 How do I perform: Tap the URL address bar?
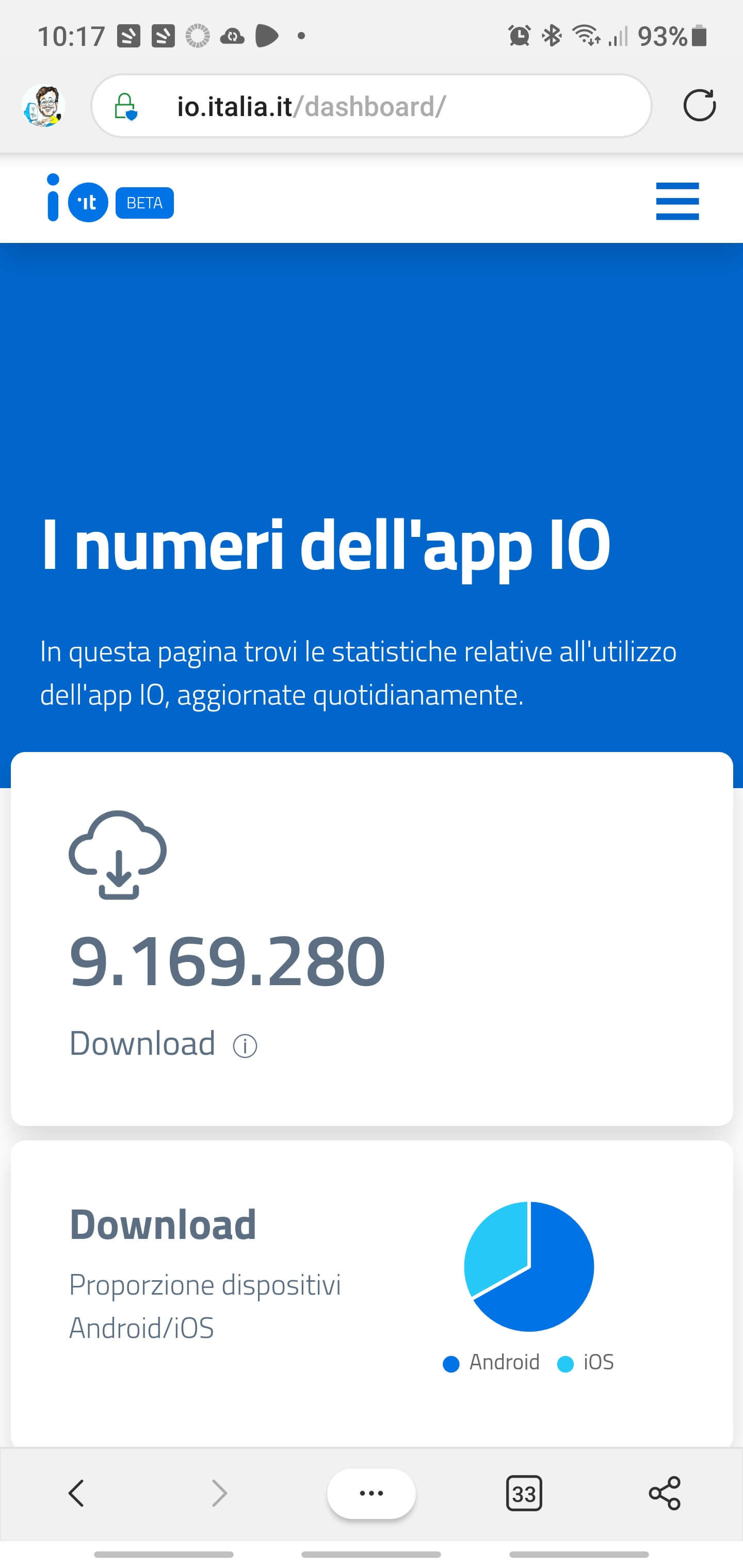pyautogui.click(x=378, y=107)
